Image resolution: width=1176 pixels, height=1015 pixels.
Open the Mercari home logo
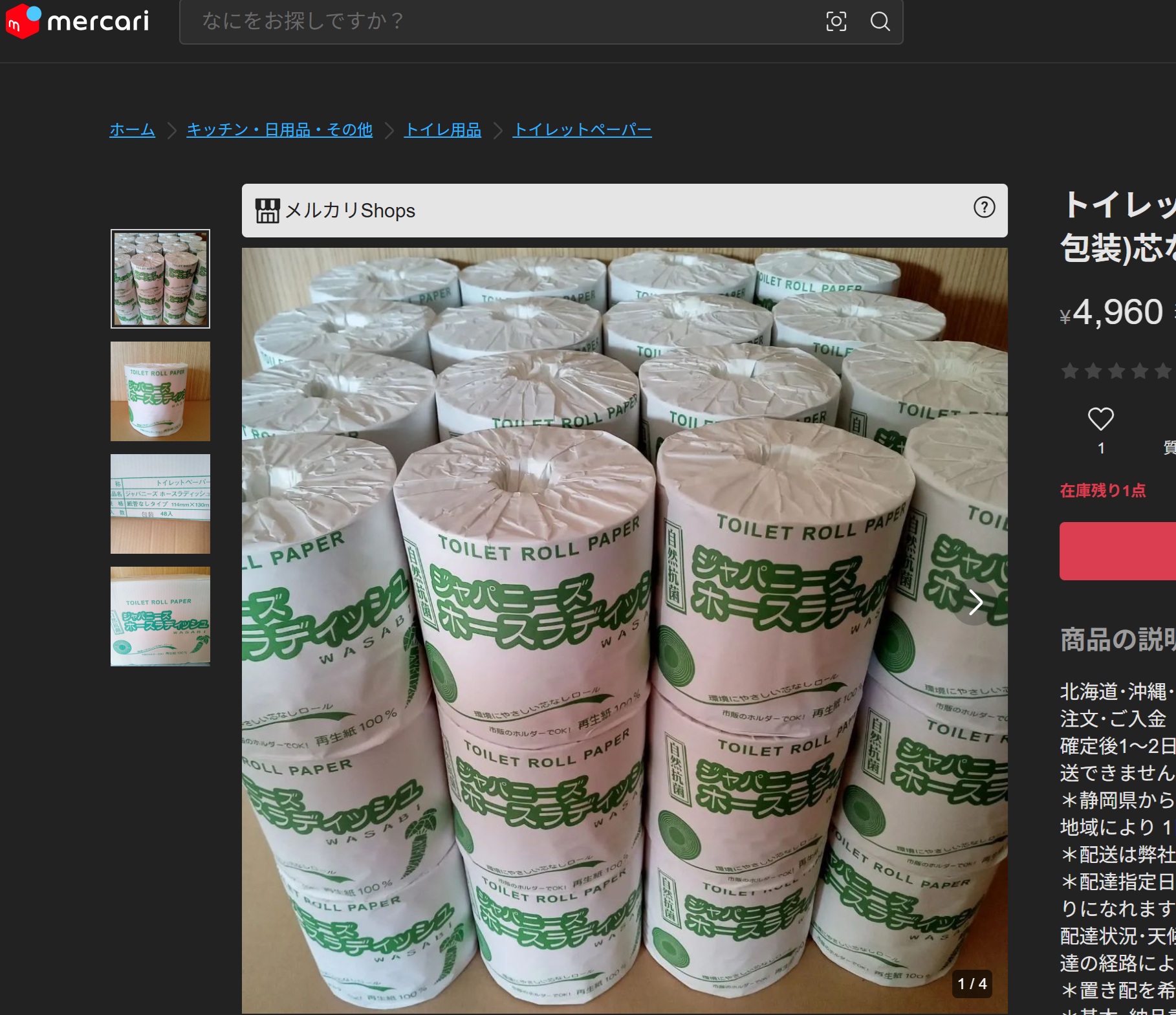tap(78, 21)
